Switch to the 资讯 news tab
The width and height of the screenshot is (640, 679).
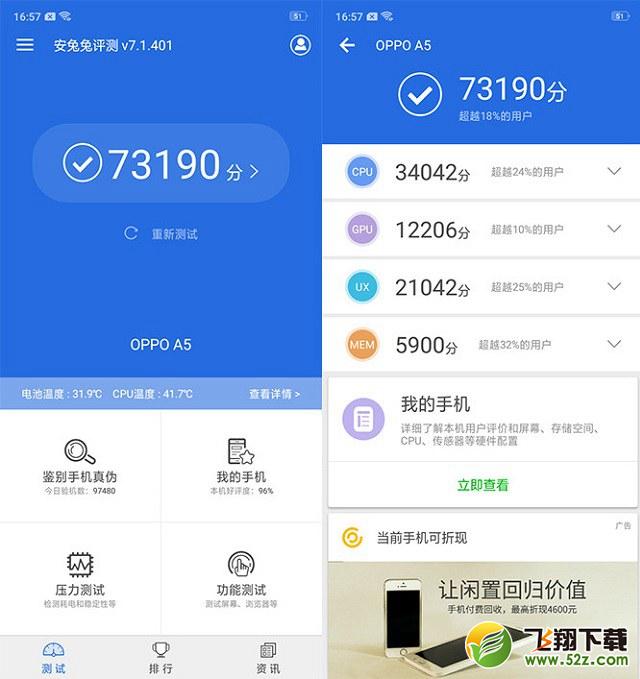(268, 657)
